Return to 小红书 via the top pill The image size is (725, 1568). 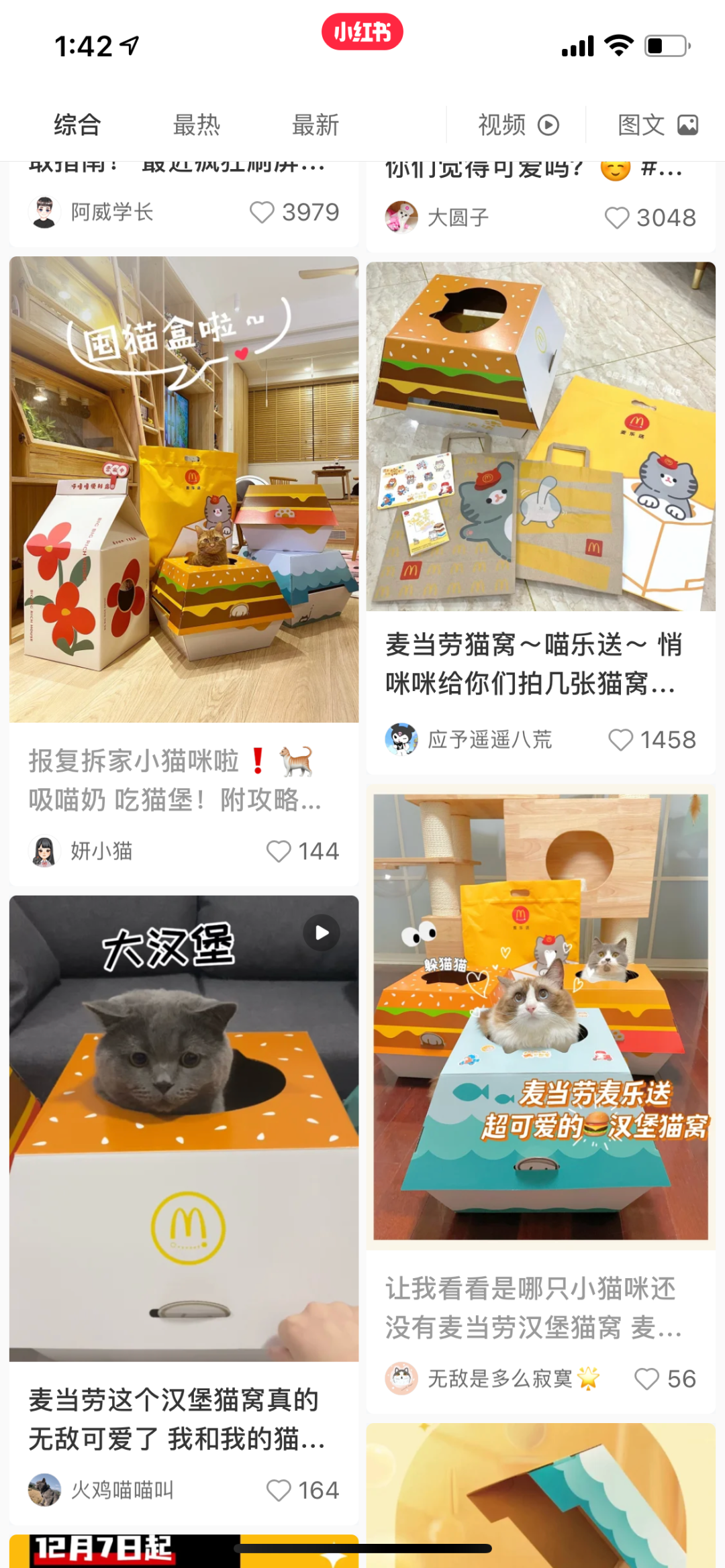362,32
